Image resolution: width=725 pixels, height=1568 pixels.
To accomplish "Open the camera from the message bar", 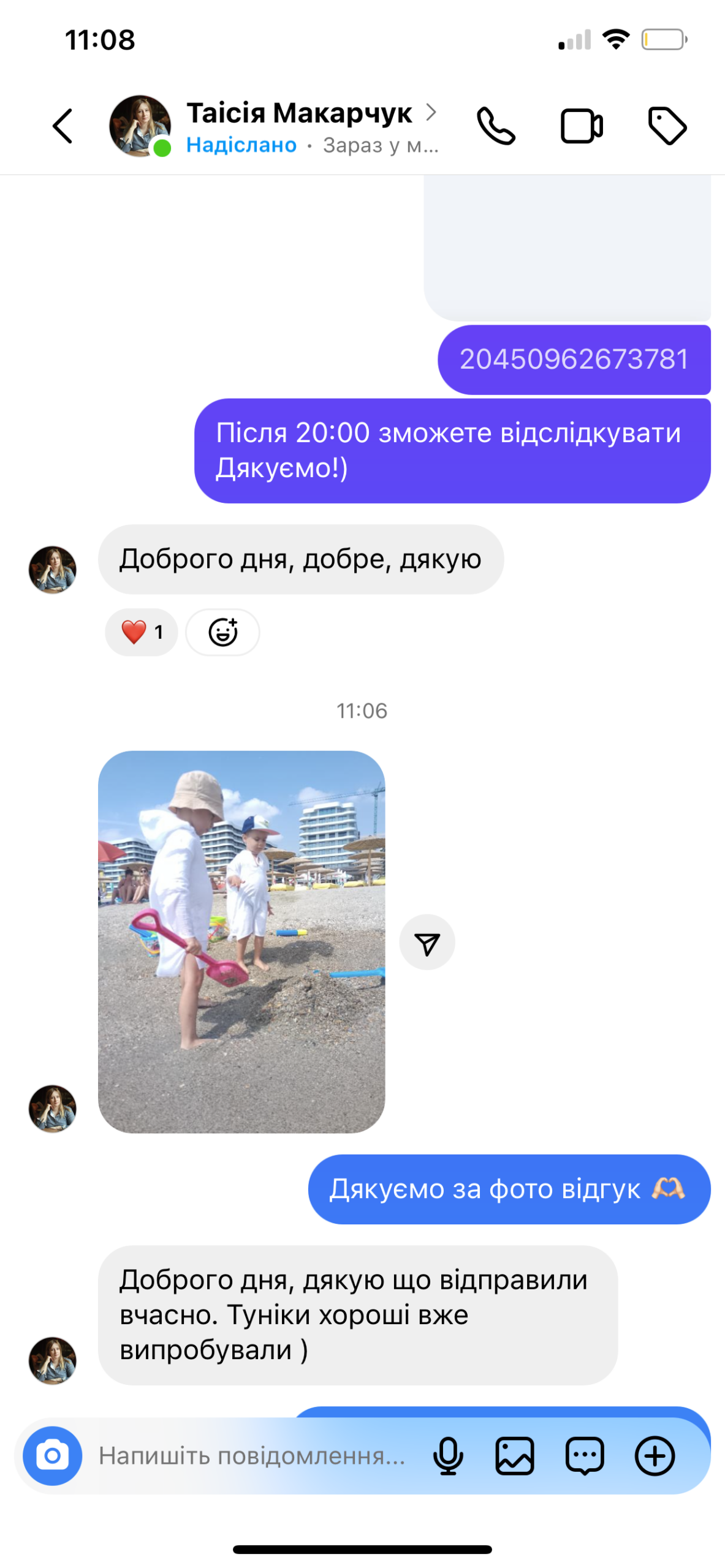I will 53,1456.
